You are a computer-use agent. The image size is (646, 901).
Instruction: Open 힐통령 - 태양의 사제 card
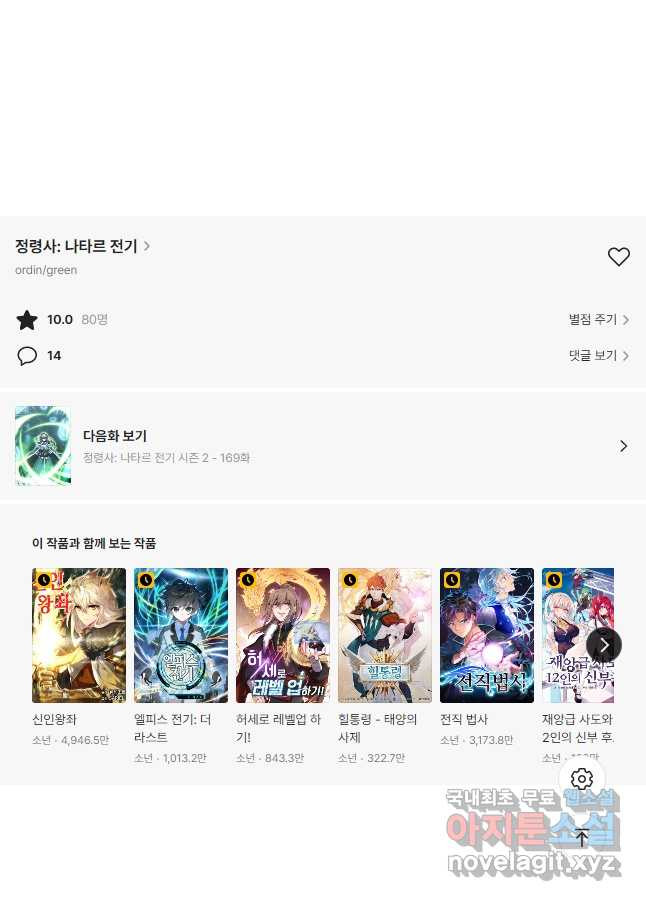[385, 636]
